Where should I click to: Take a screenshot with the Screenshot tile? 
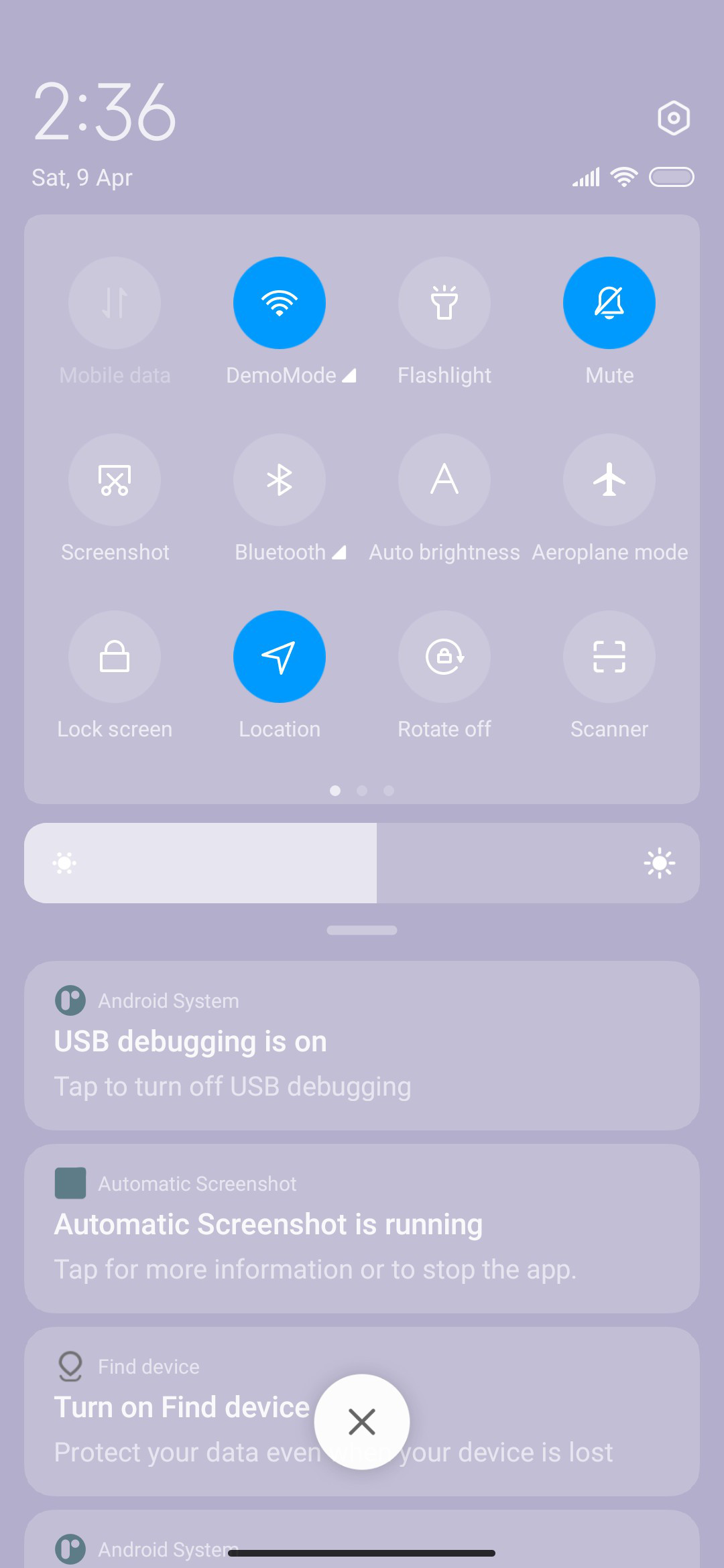[x=115, y=480]
